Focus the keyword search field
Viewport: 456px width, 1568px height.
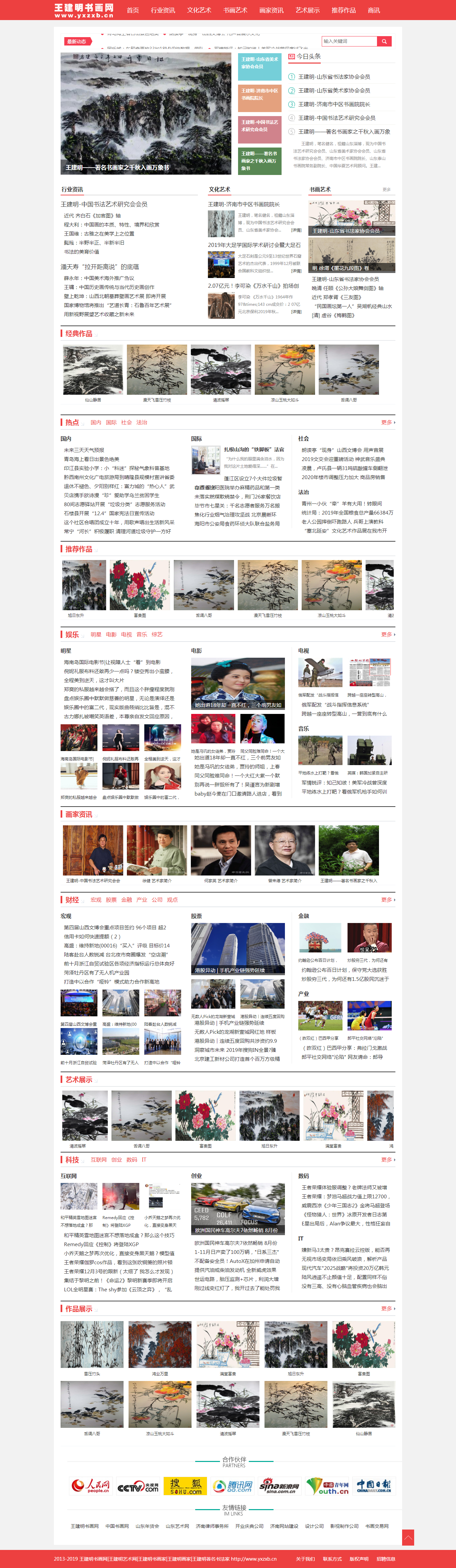[x=349, y=41]
